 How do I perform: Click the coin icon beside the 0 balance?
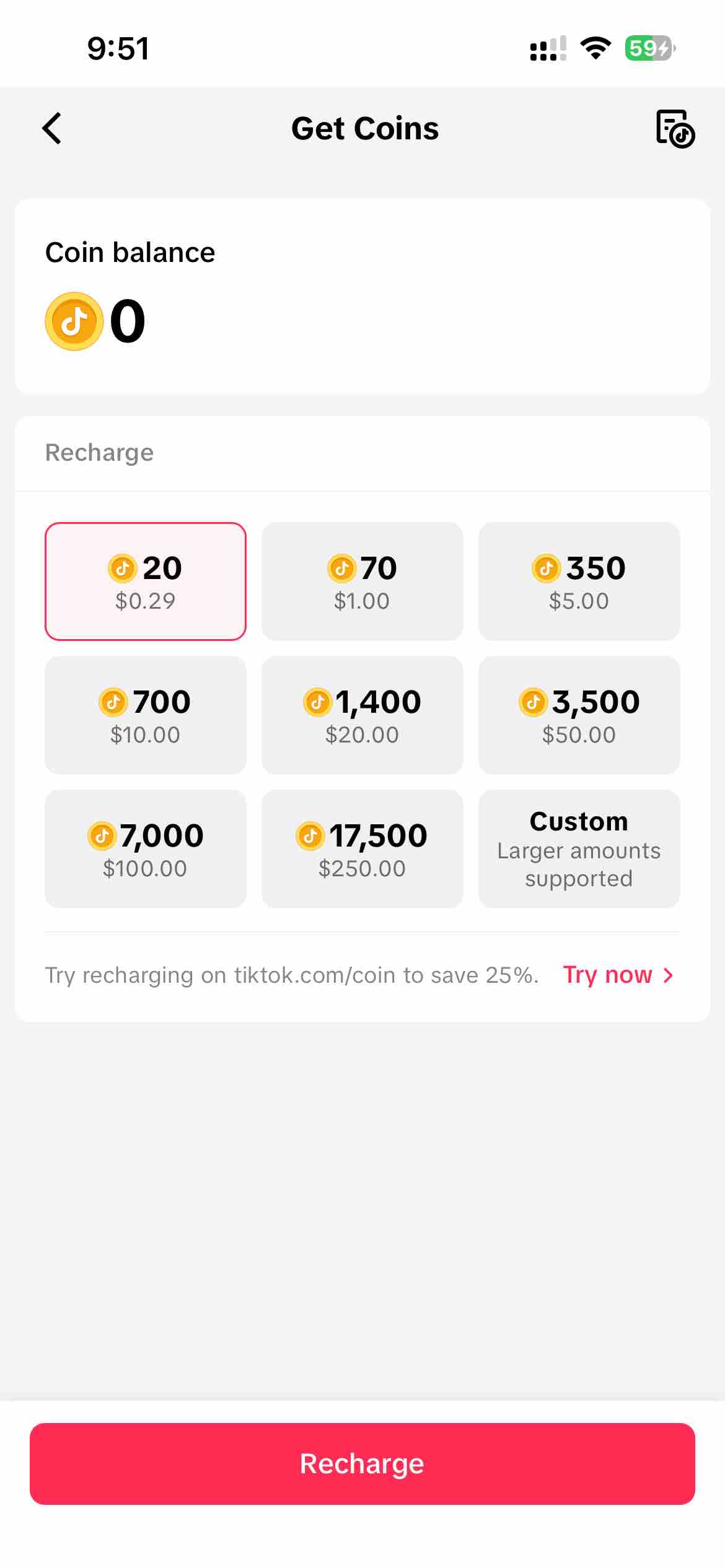pyautogui.click(x=74, y=320)
